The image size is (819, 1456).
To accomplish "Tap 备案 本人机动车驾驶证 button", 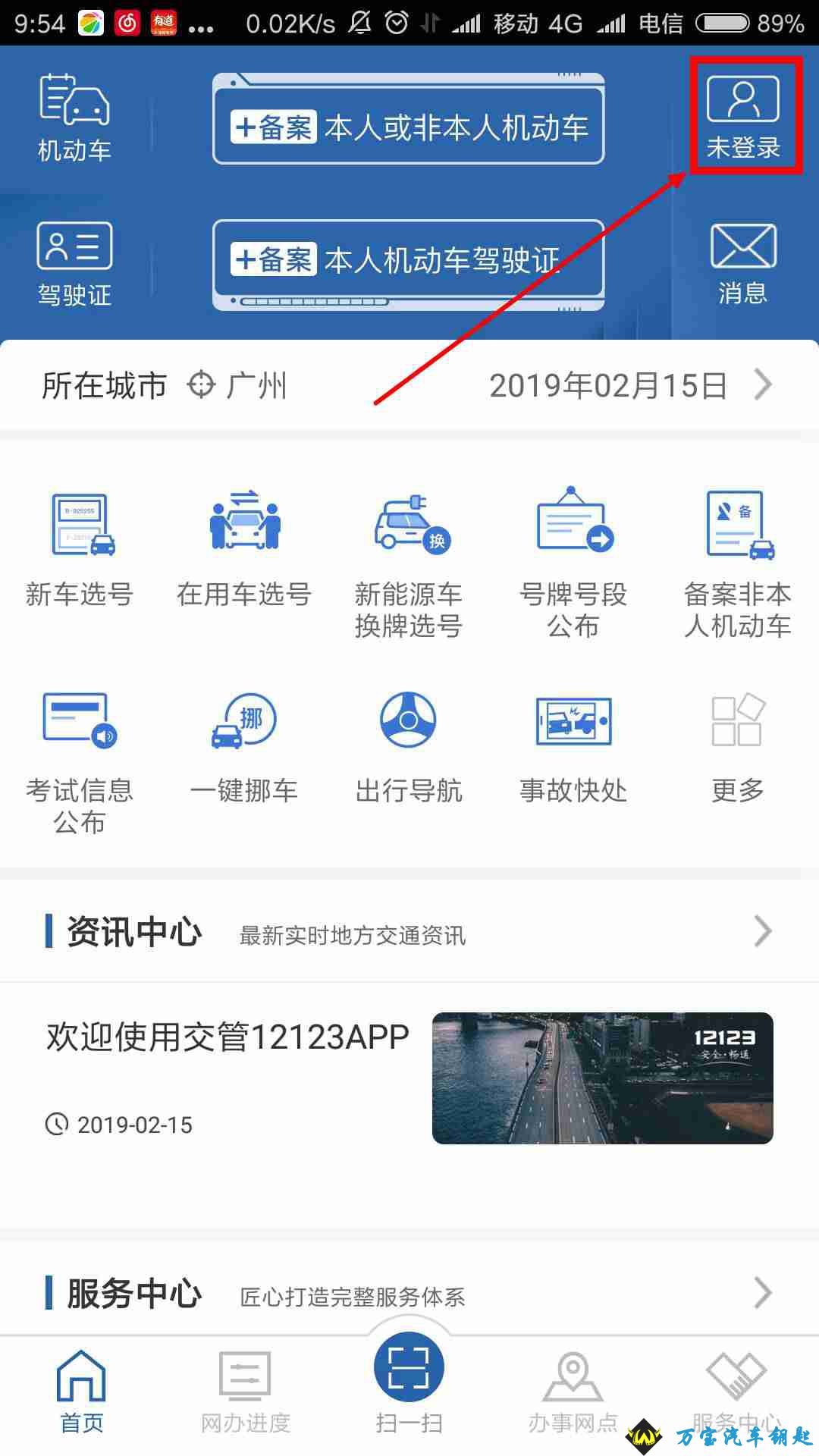I will 409,260.
